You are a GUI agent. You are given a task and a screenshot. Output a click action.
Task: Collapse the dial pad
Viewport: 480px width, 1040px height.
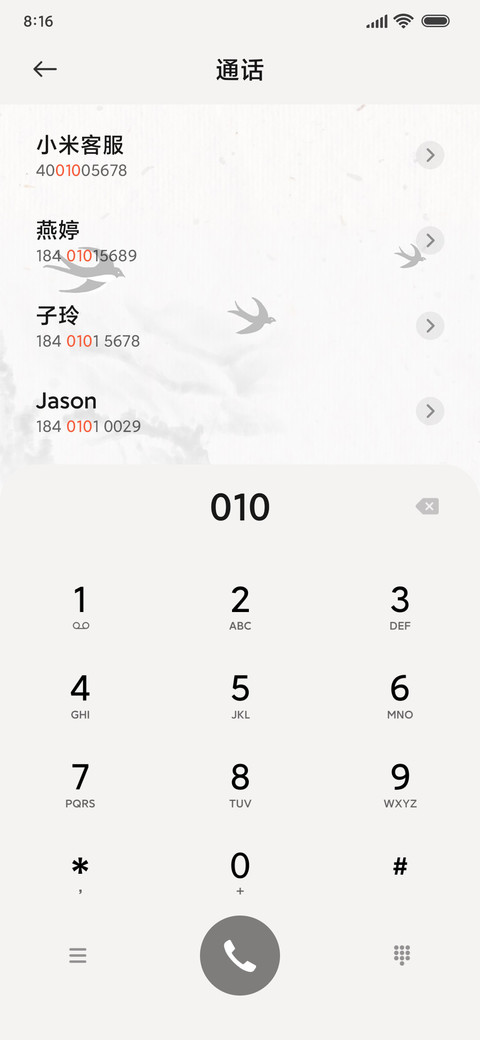tap(402, 955)
